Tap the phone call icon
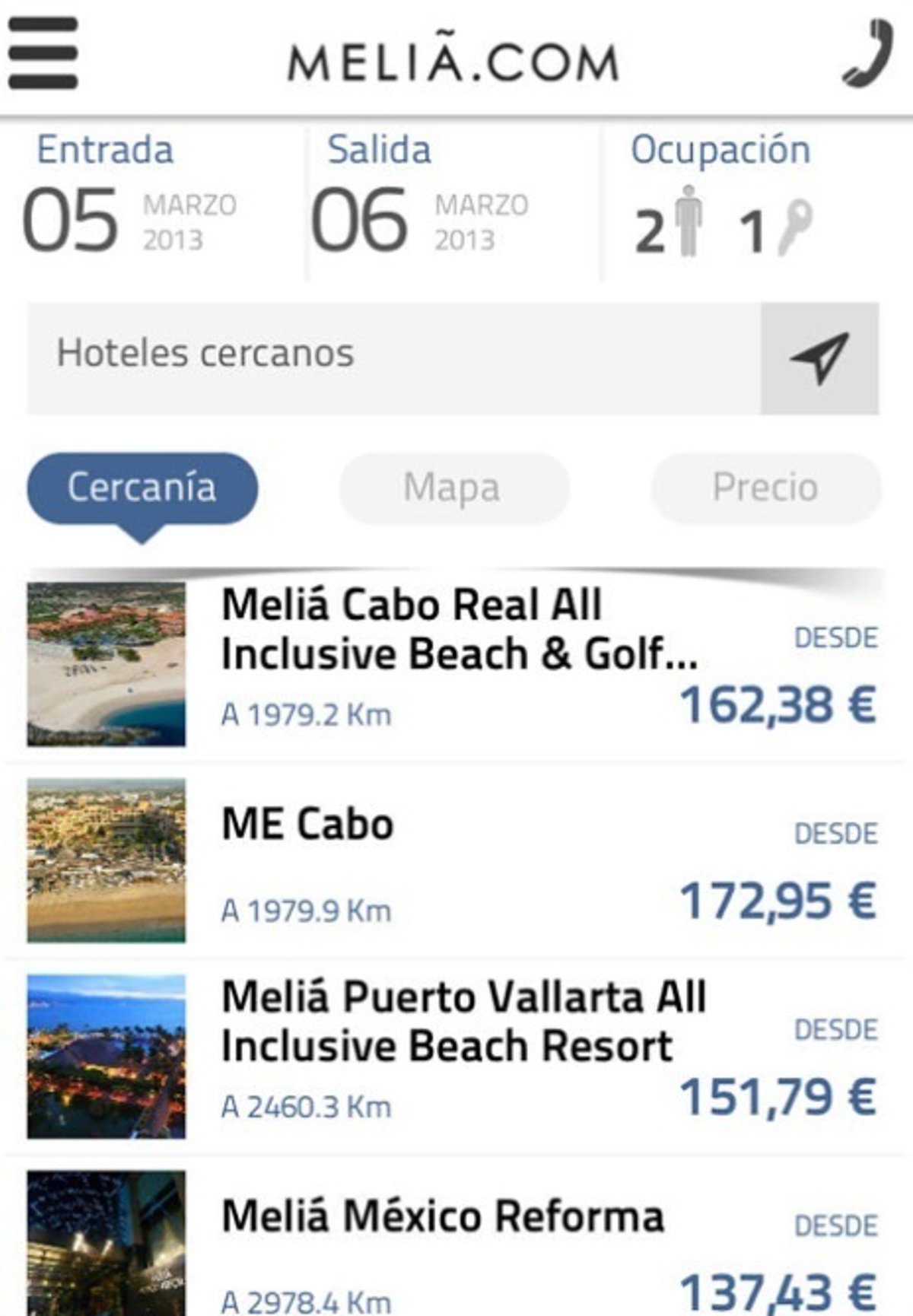Image resolution: width=913 pixels, height=1316 pixels. point(868,53)
